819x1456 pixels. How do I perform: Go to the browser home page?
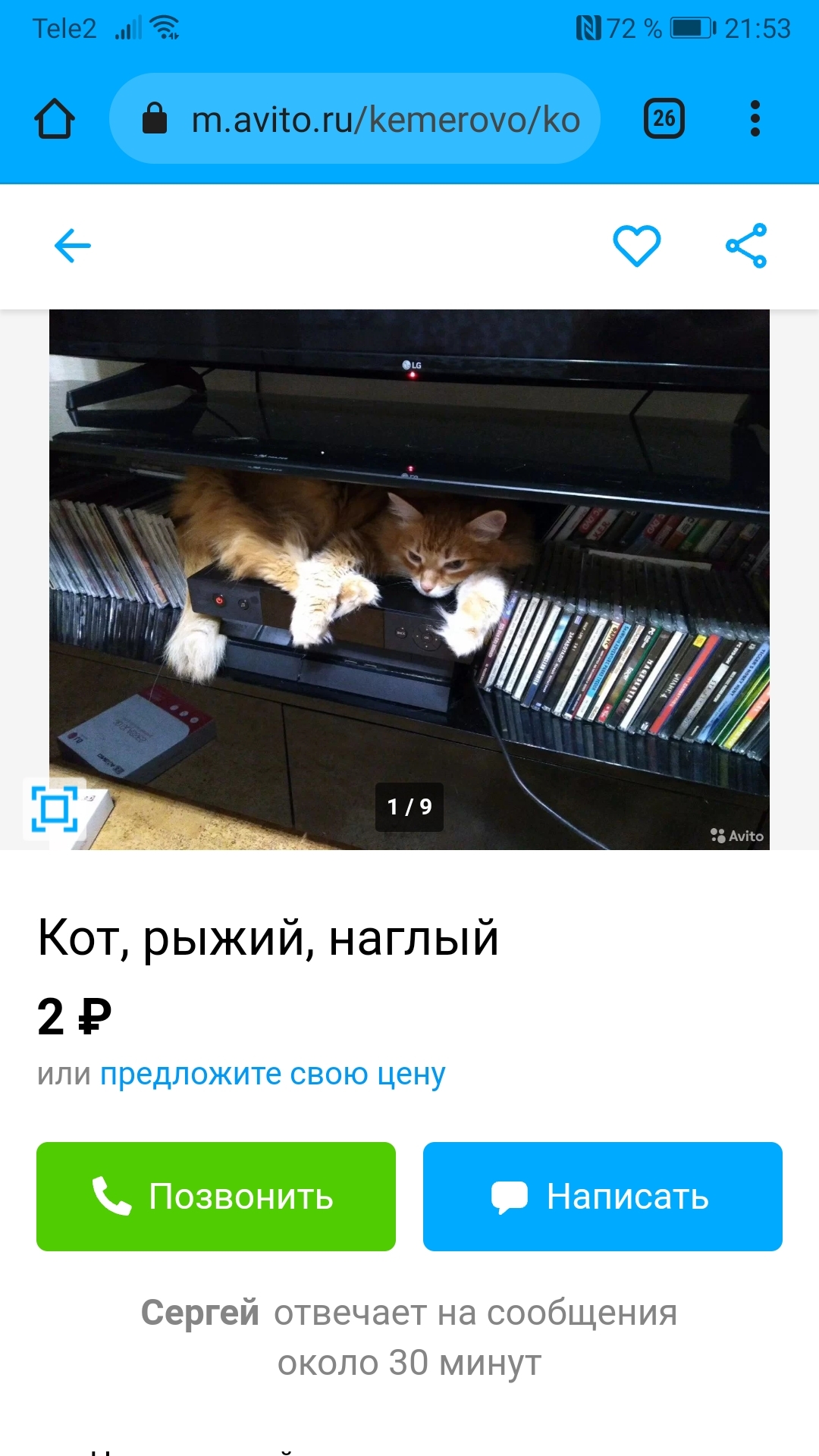(x=55, y=119)
